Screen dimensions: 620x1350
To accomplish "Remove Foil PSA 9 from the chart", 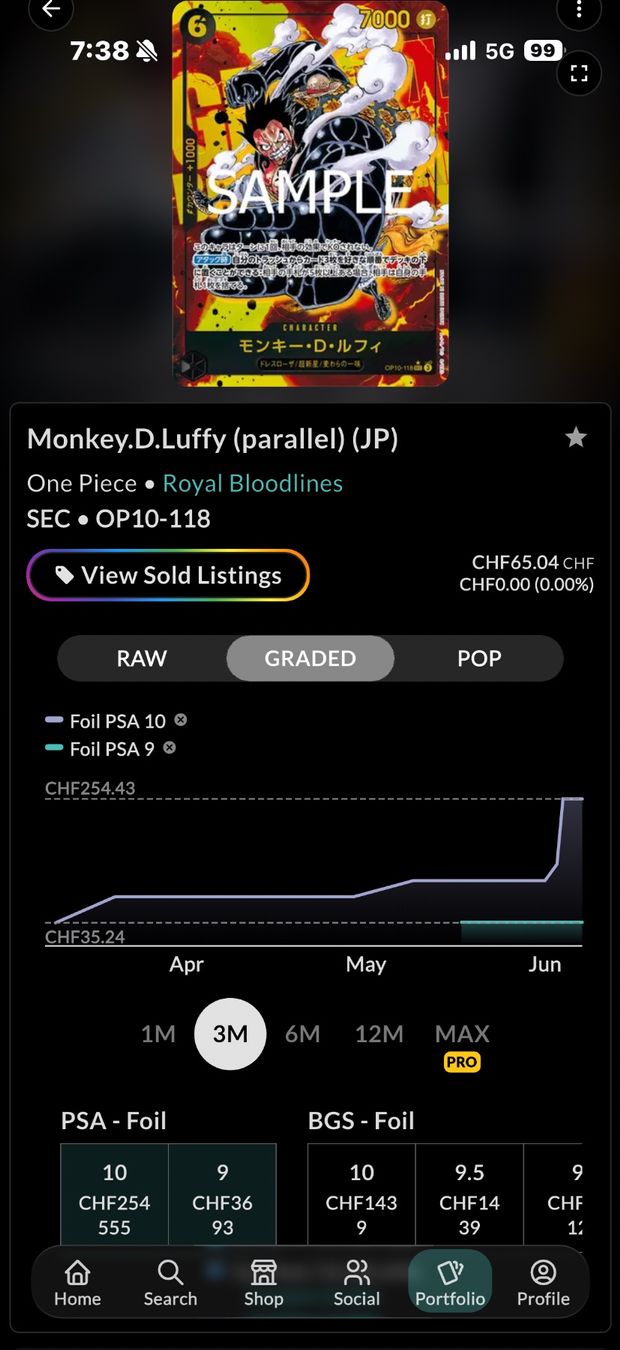I will tap(170, 747).
